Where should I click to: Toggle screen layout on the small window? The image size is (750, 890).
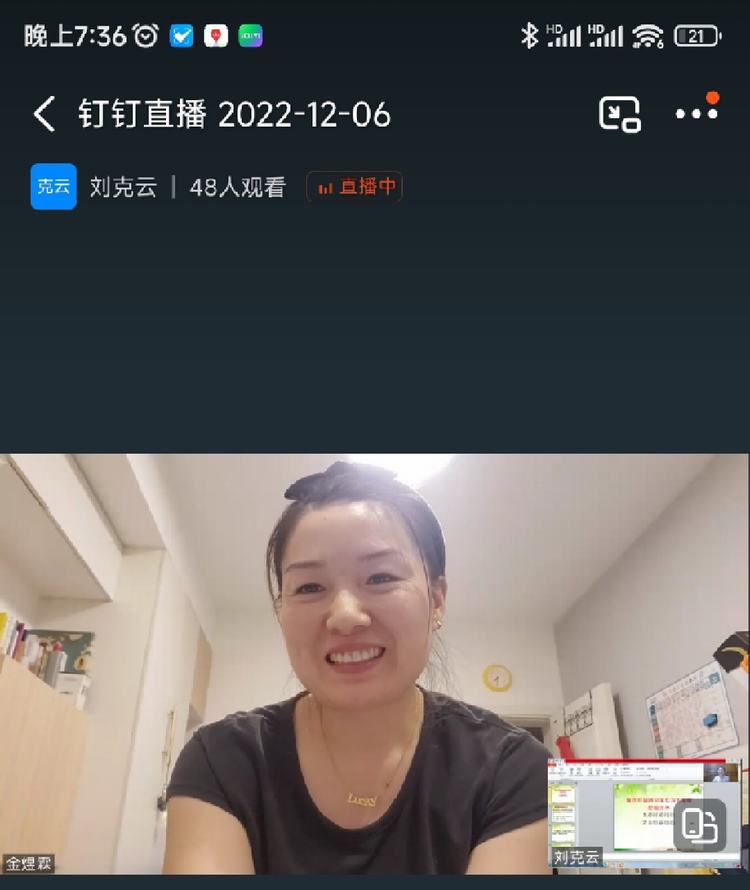coord(700,826)
